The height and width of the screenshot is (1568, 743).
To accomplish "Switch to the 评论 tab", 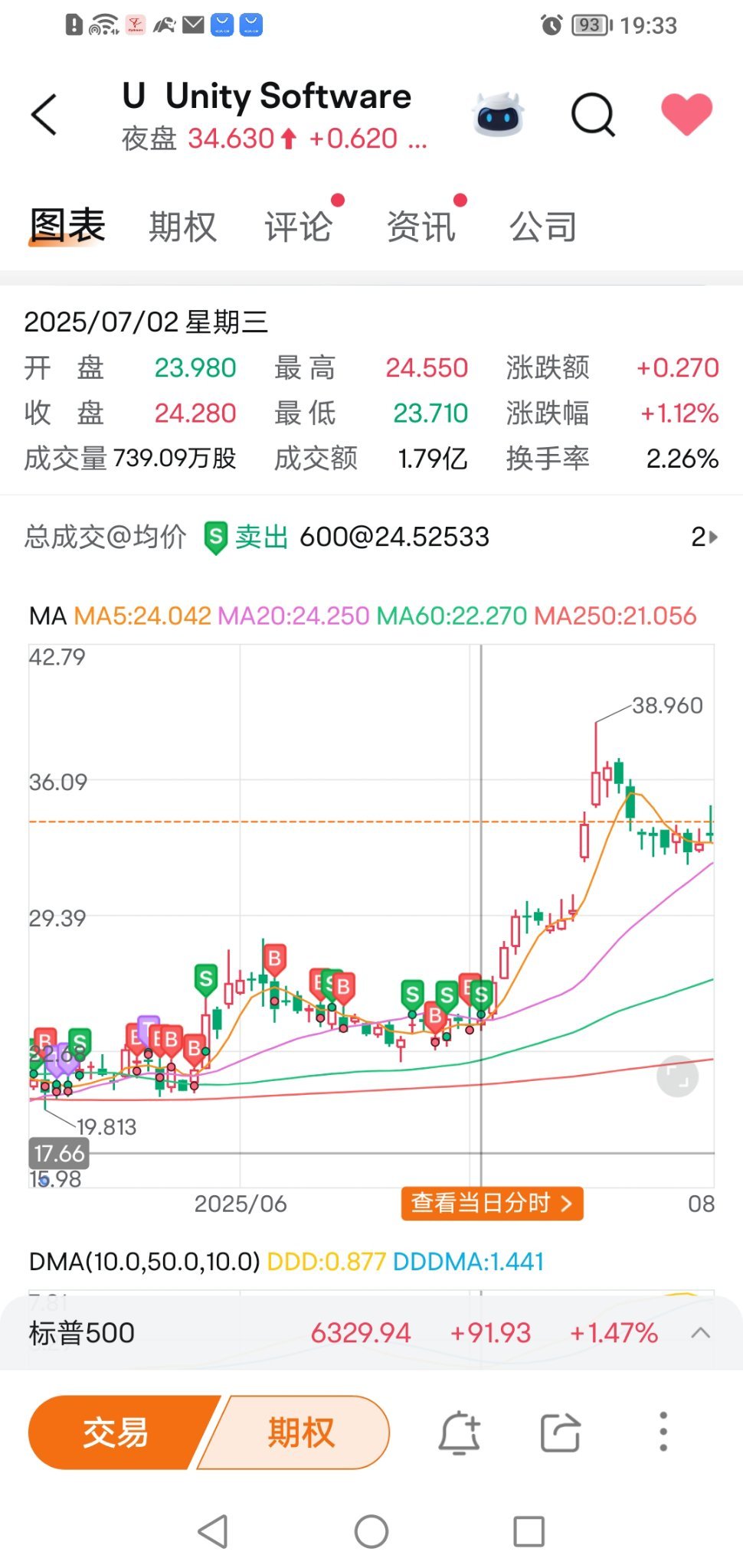I will click(298, 227).
